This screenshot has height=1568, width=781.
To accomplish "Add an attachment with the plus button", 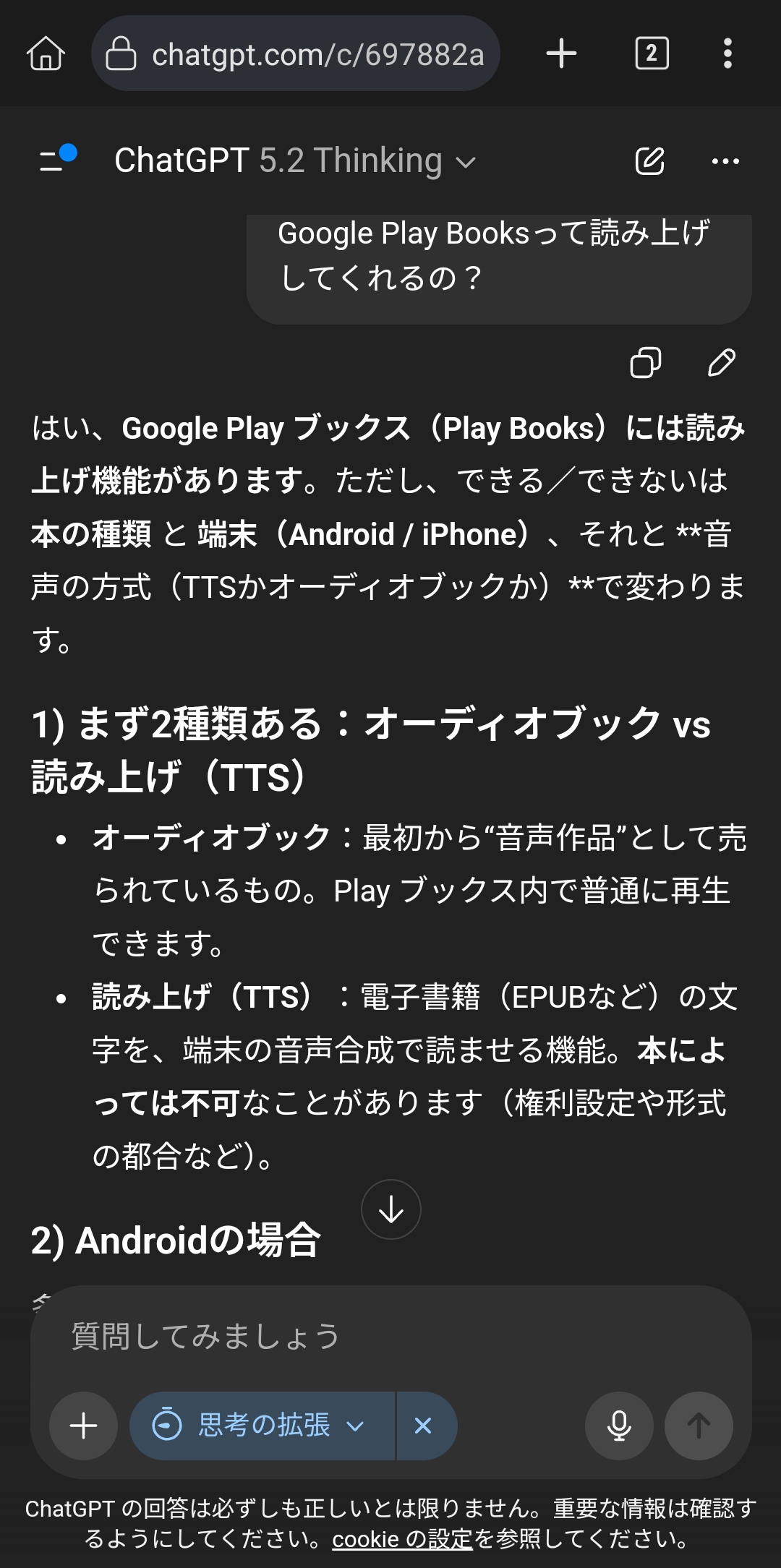I will tap(83, 1426).
